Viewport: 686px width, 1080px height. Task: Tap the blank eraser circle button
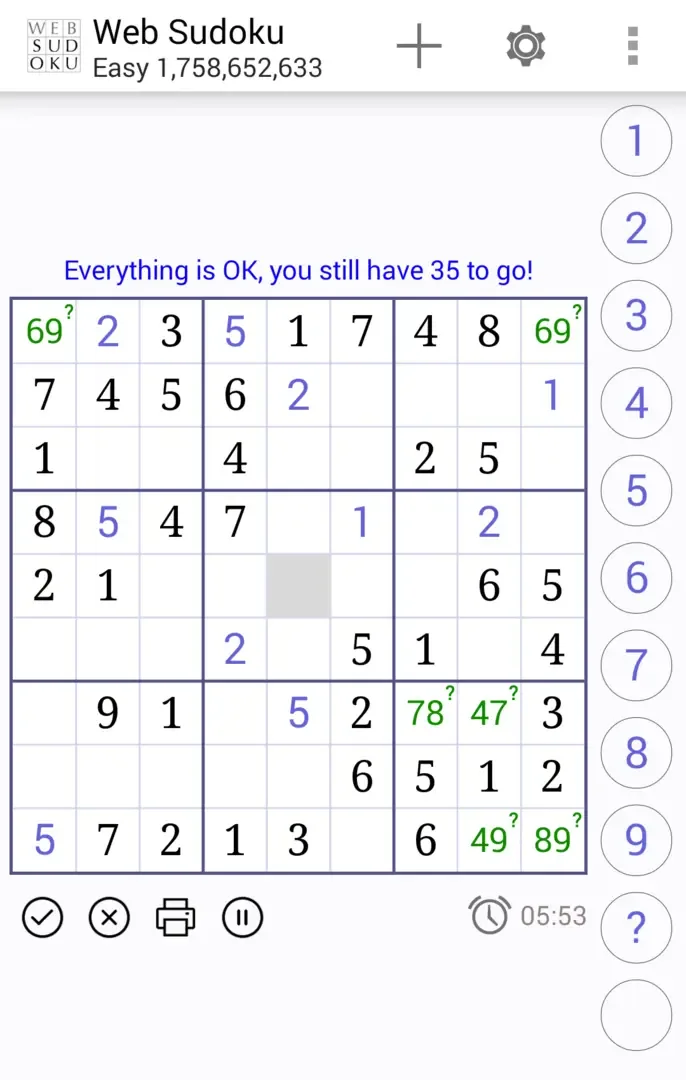click(x=636, y=1015)
